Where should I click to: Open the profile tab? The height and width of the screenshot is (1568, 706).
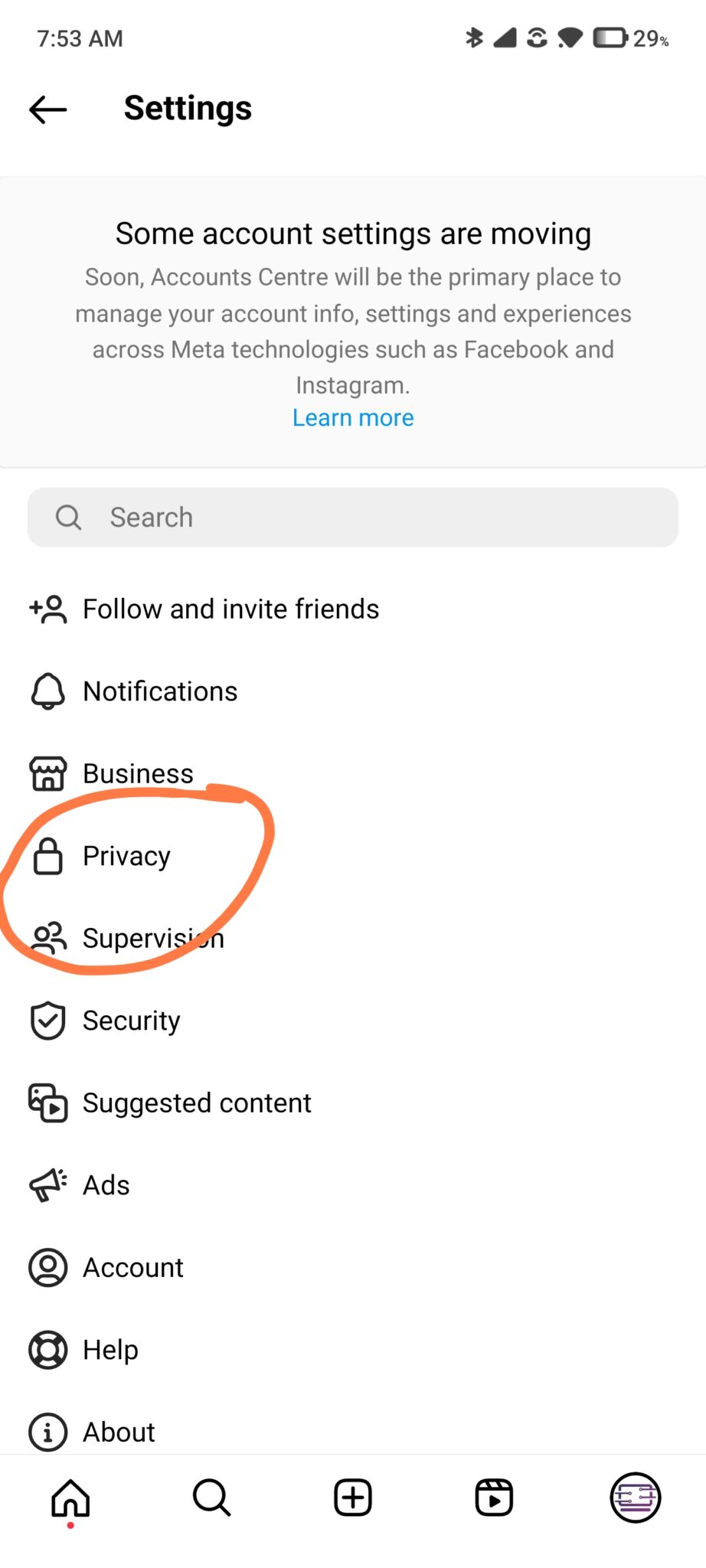636,1498
